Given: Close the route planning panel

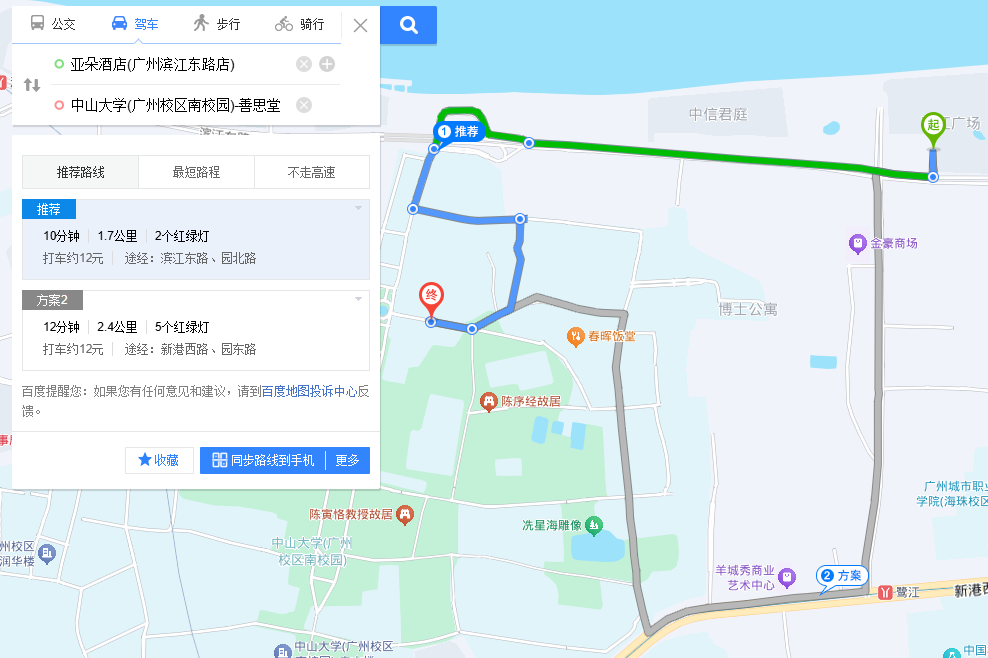Looking at the screenshot, I should pyautogui.click(x=360, y=25).
